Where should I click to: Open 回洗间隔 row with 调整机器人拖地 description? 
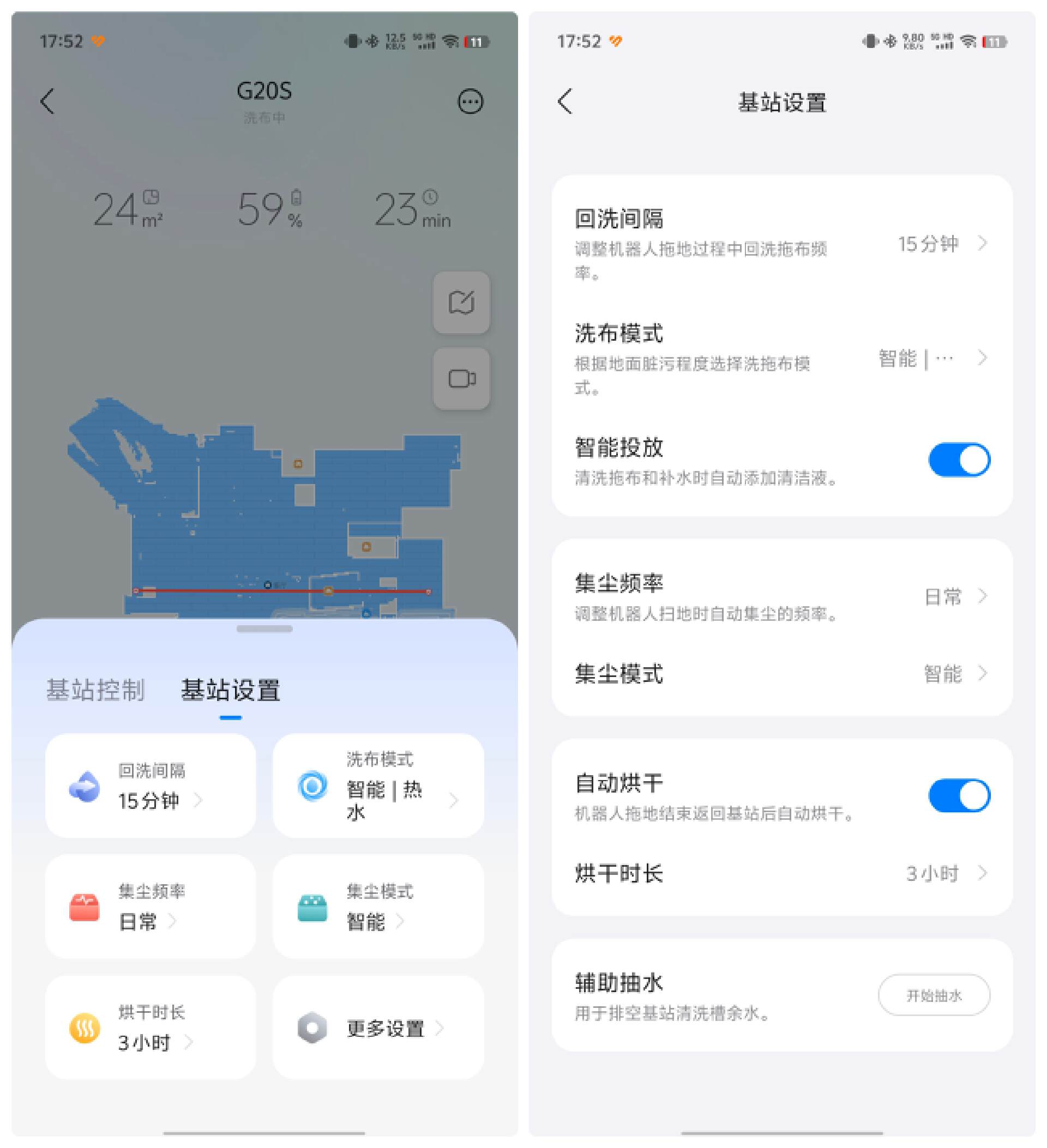pos(781,244)
